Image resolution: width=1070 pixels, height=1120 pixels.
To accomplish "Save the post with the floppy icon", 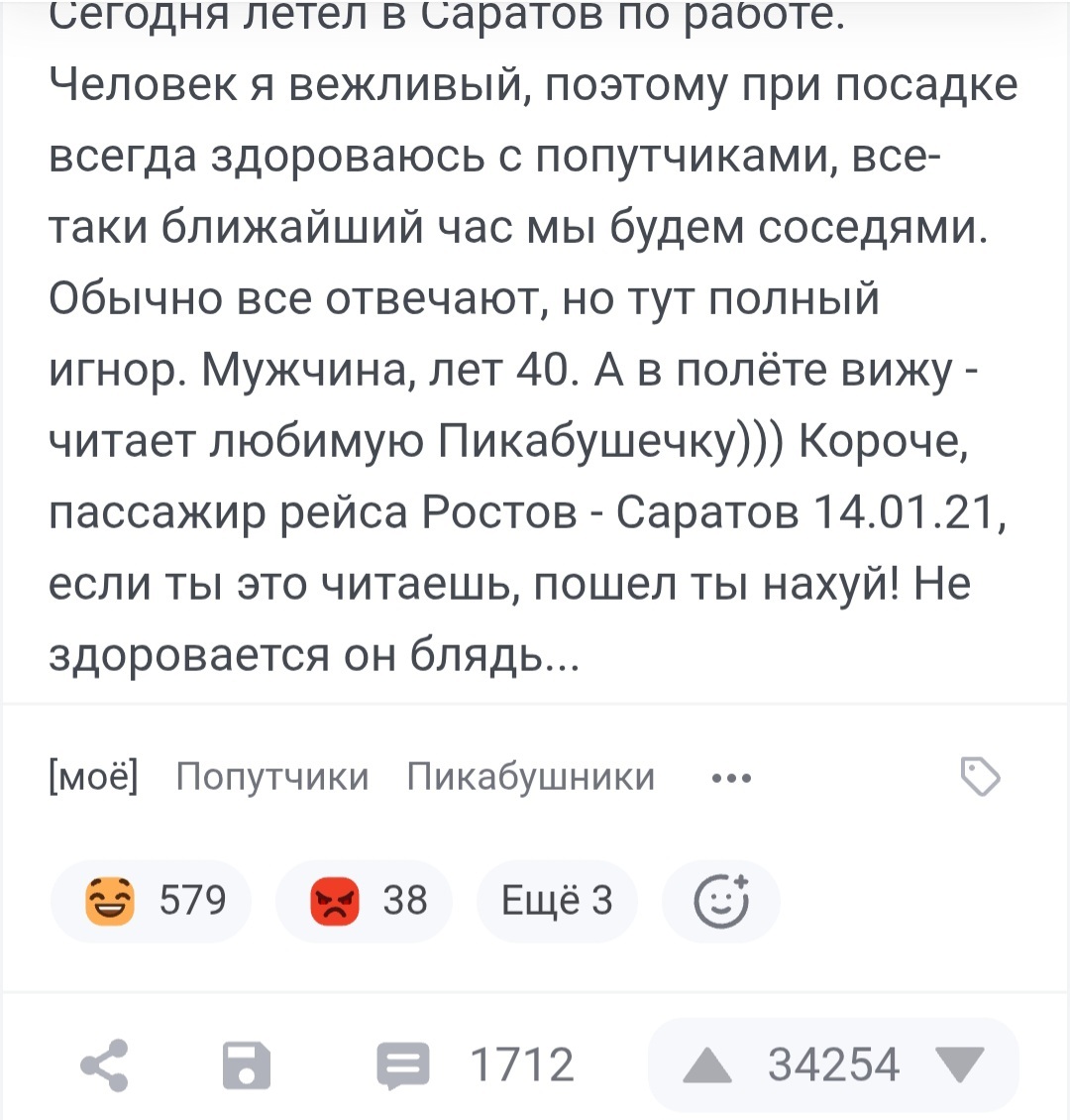I will tap(248, 1066).
